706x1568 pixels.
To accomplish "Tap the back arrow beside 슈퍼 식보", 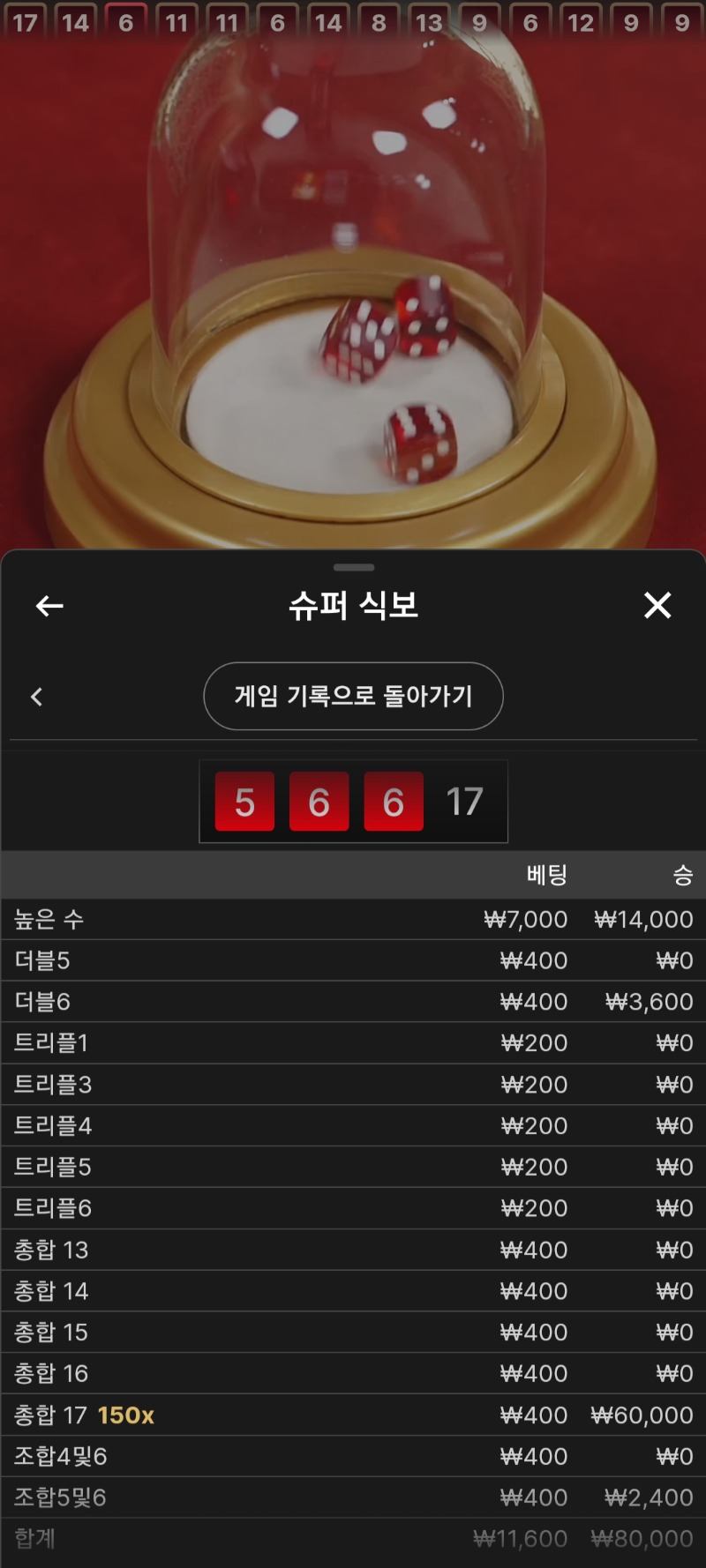I will point(49,606).
